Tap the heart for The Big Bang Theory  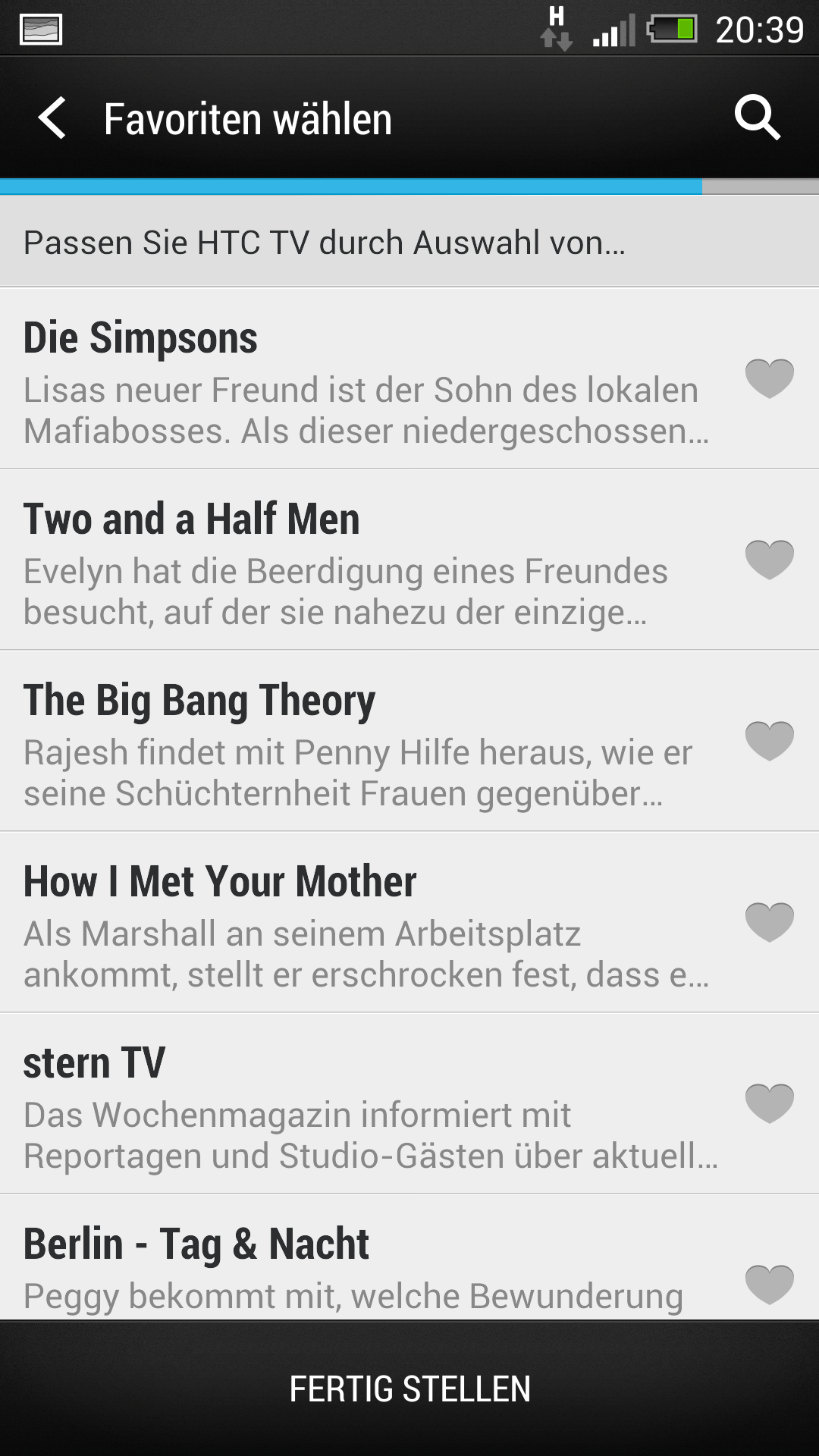coord(769,740)
